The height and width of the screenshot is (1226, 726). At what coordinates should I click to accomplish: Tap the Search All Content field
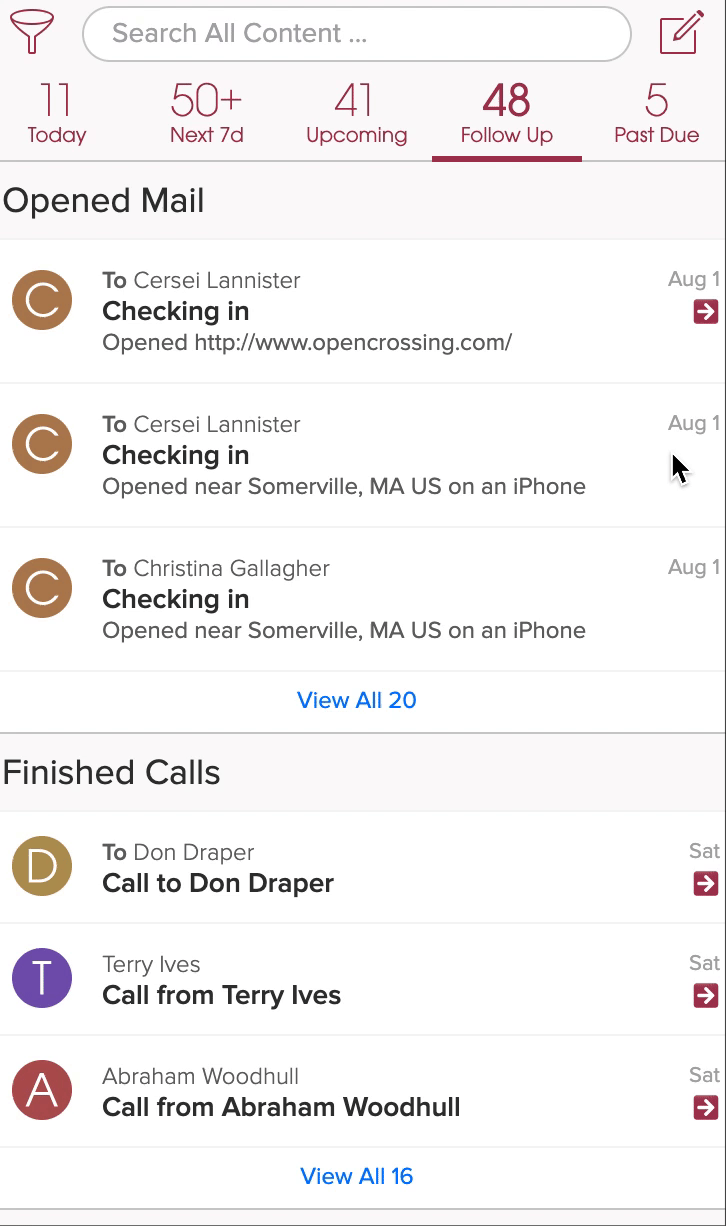(x=356, y=34)
